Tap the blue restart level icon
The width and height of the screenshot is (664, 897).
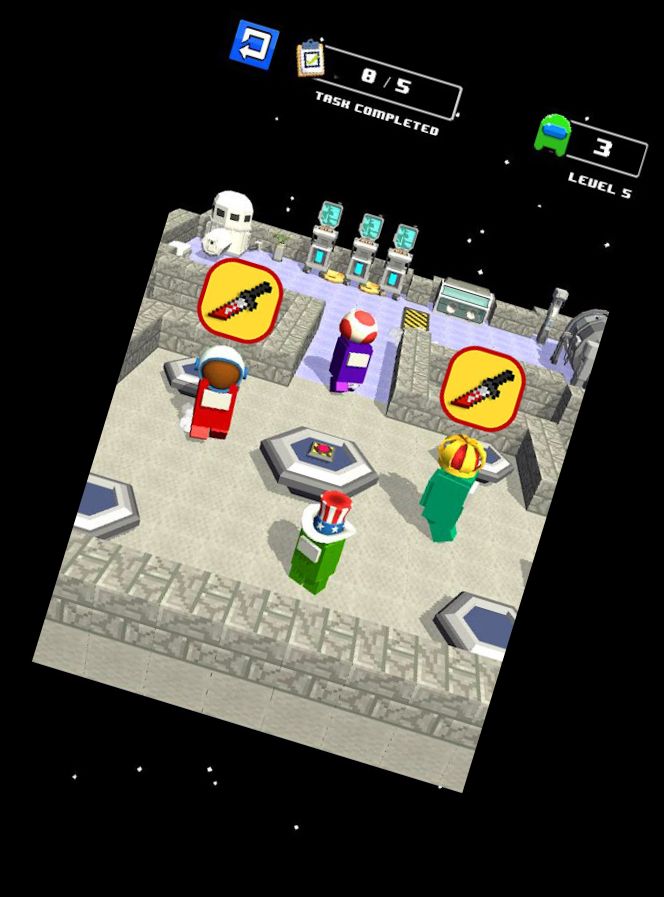pos(254,45)
